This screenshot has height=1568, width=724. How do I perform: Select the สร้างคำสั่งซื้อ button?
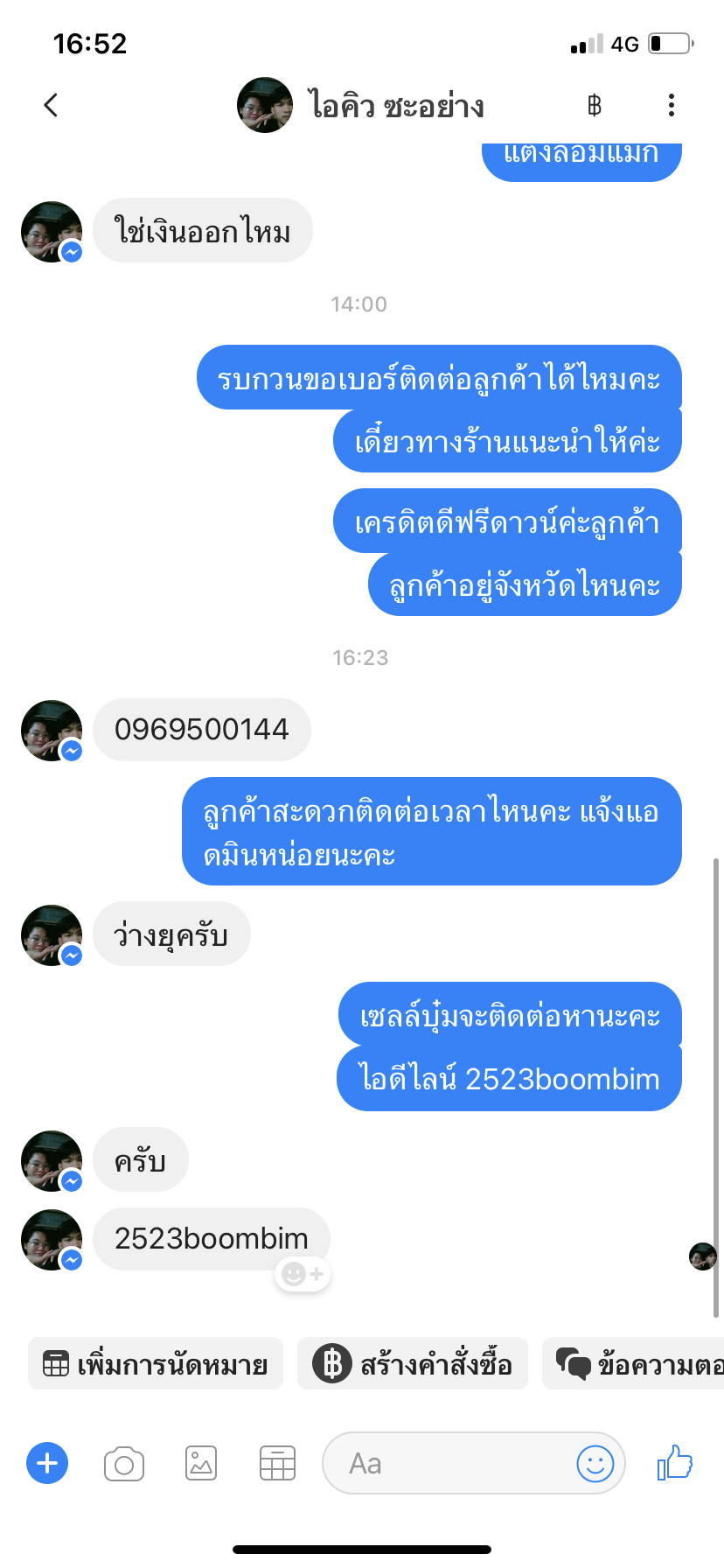413,1363
